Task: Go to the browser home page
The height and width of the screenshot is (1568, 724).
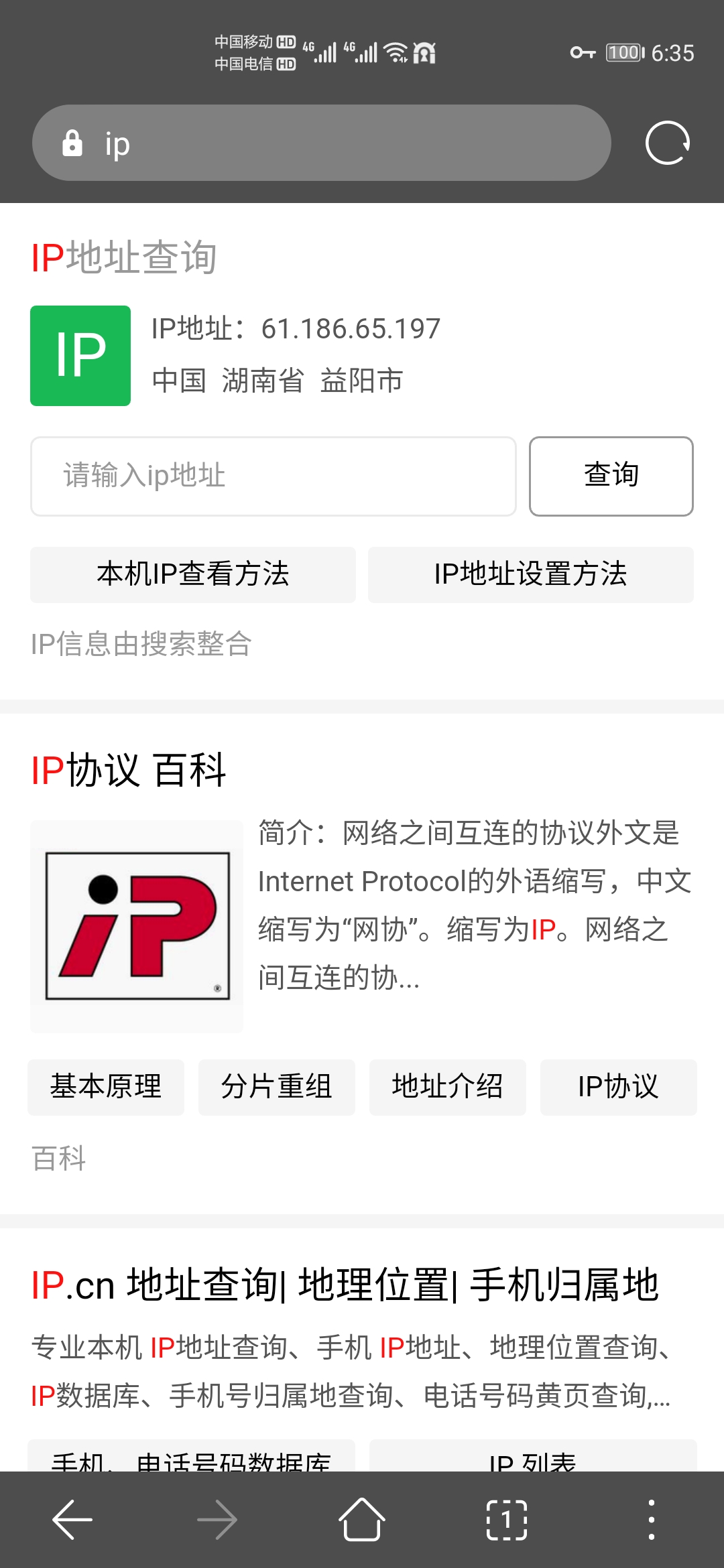Action: (x=362, y=1520)
